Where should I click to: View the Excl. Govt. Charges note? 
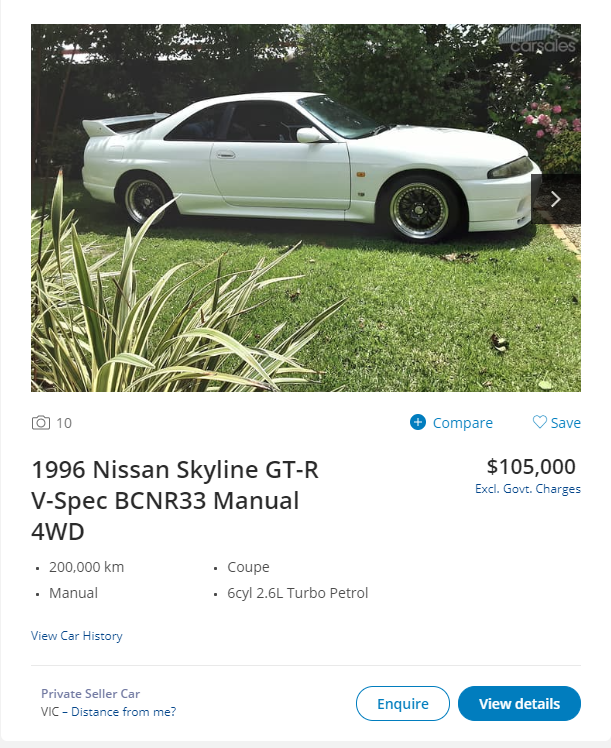[527, 489]
